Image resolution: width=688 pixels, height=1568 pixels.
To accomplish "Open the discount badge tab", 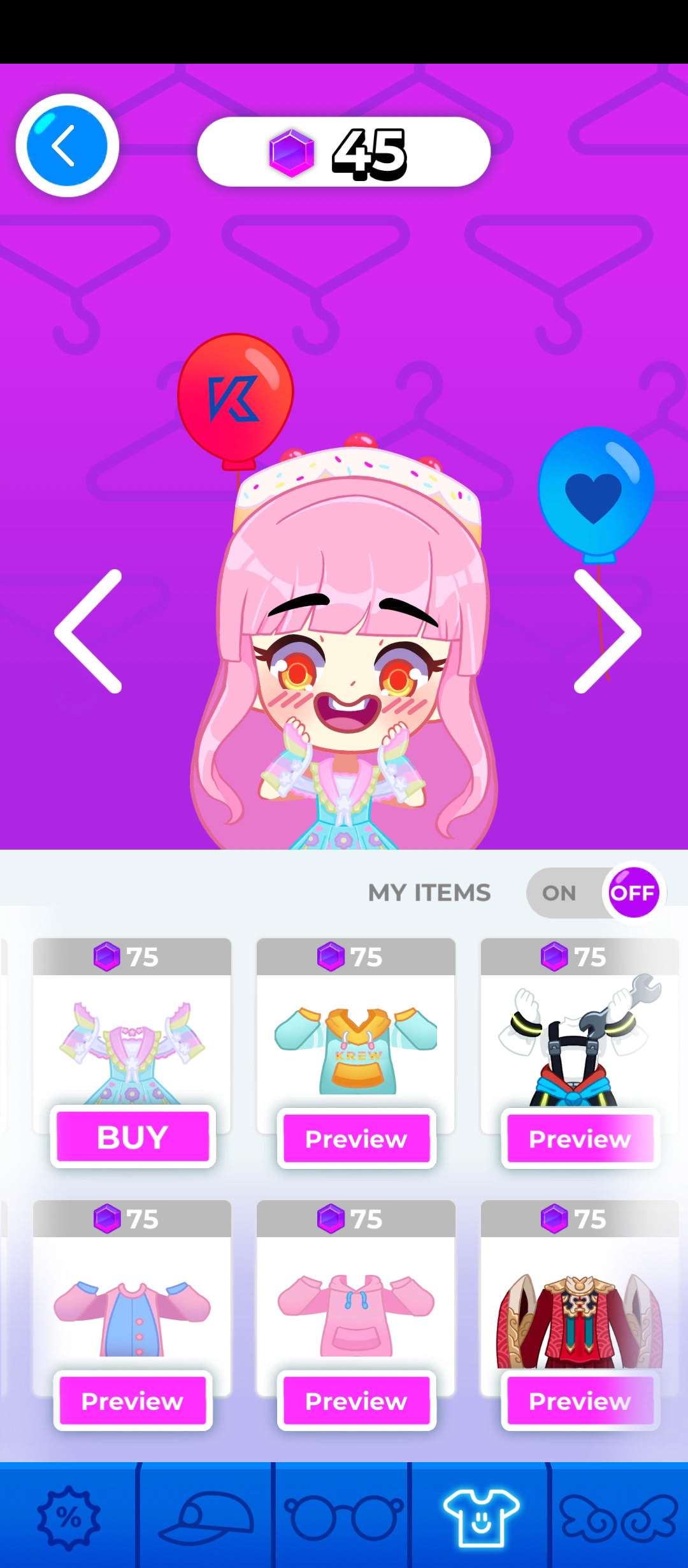I will point(68,1518).
